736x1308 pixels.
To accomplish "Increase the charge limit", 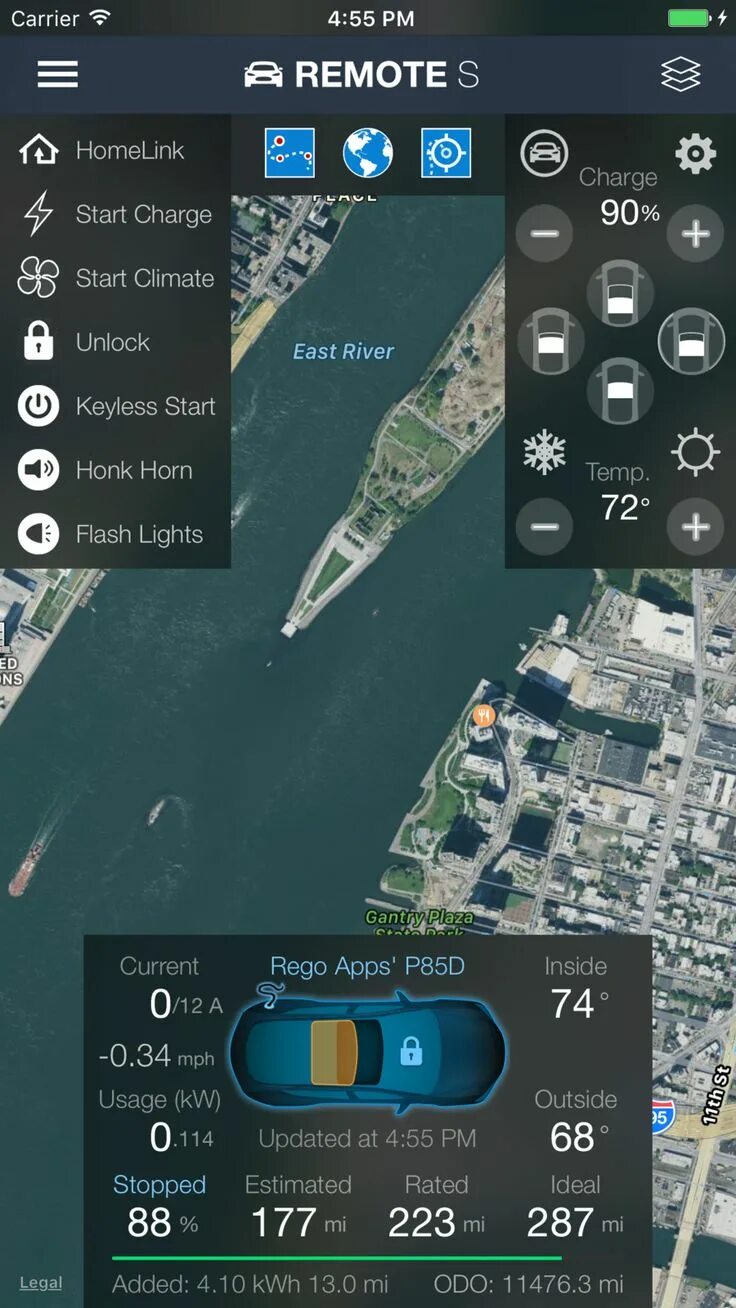I will click(695, 234).
